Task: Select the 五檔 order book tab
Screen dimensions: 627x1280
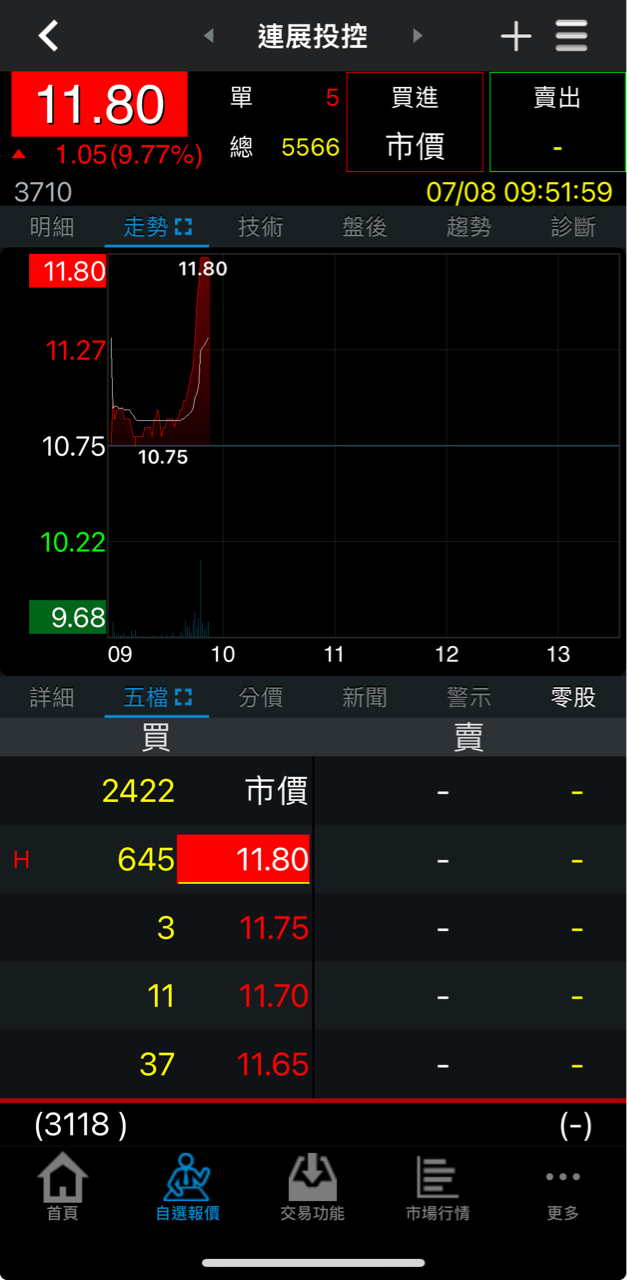Action: [156, 697]
